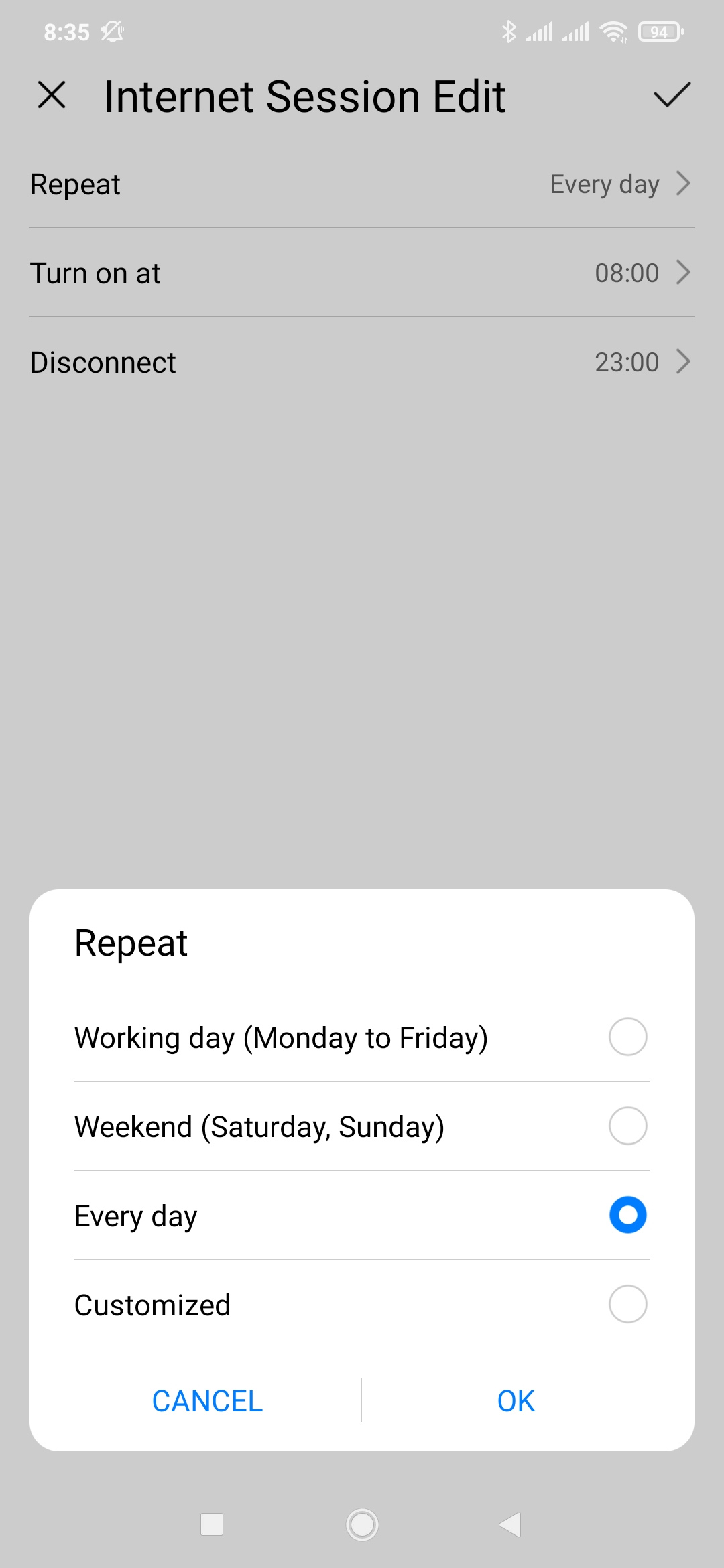Screen dimensions: 724x1568
Task: Open the Repeat row showing Every day
Action: pyautogui.click(x=362, y=184)
